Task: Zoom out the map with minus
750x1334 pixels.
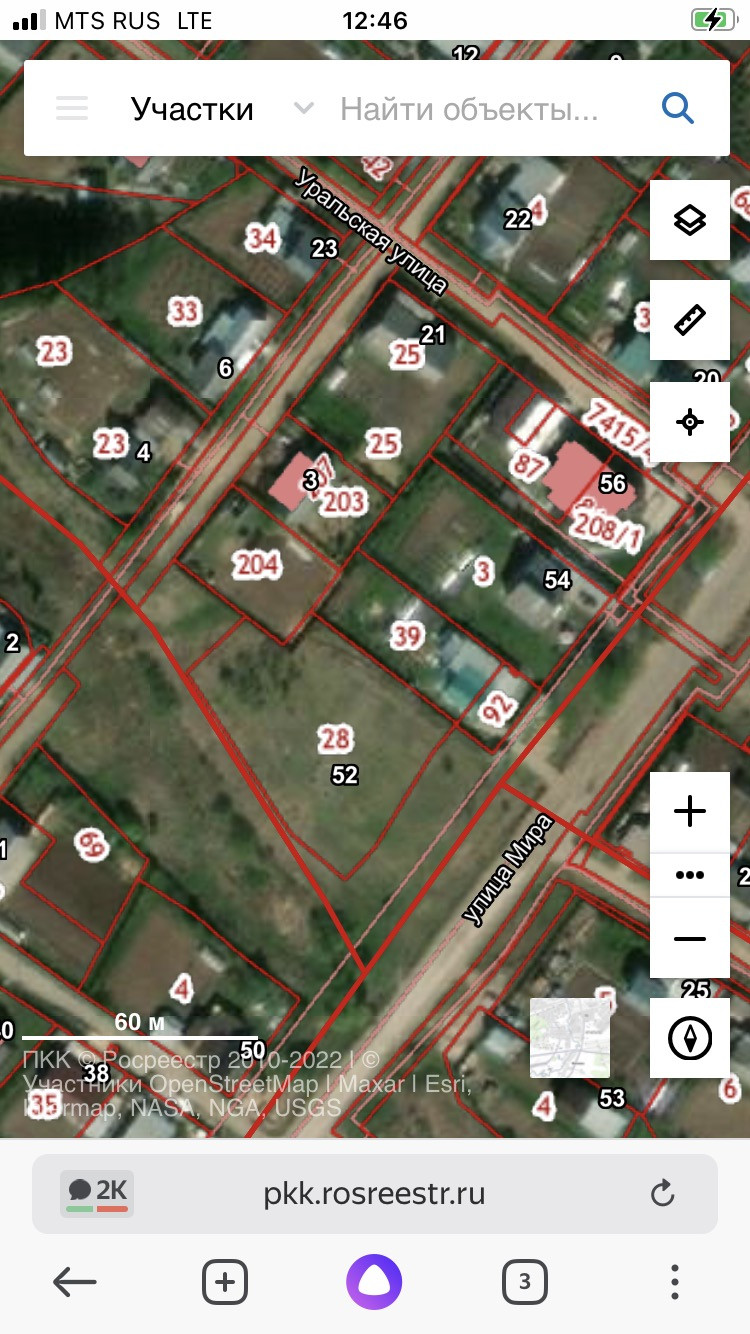Action: click(690, 939)
